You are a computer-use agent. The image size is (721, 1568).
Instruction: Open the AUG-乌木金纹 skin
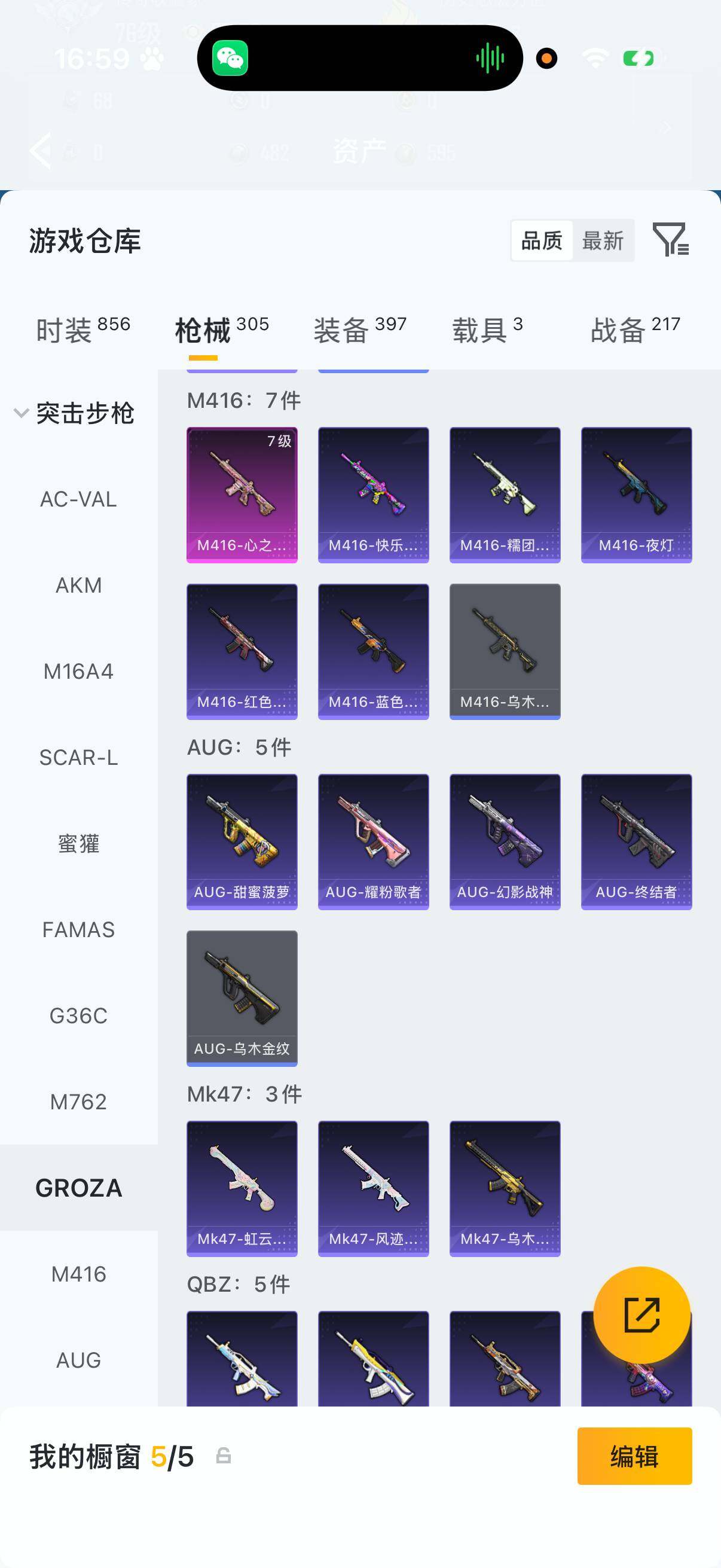tap(242, 998)
